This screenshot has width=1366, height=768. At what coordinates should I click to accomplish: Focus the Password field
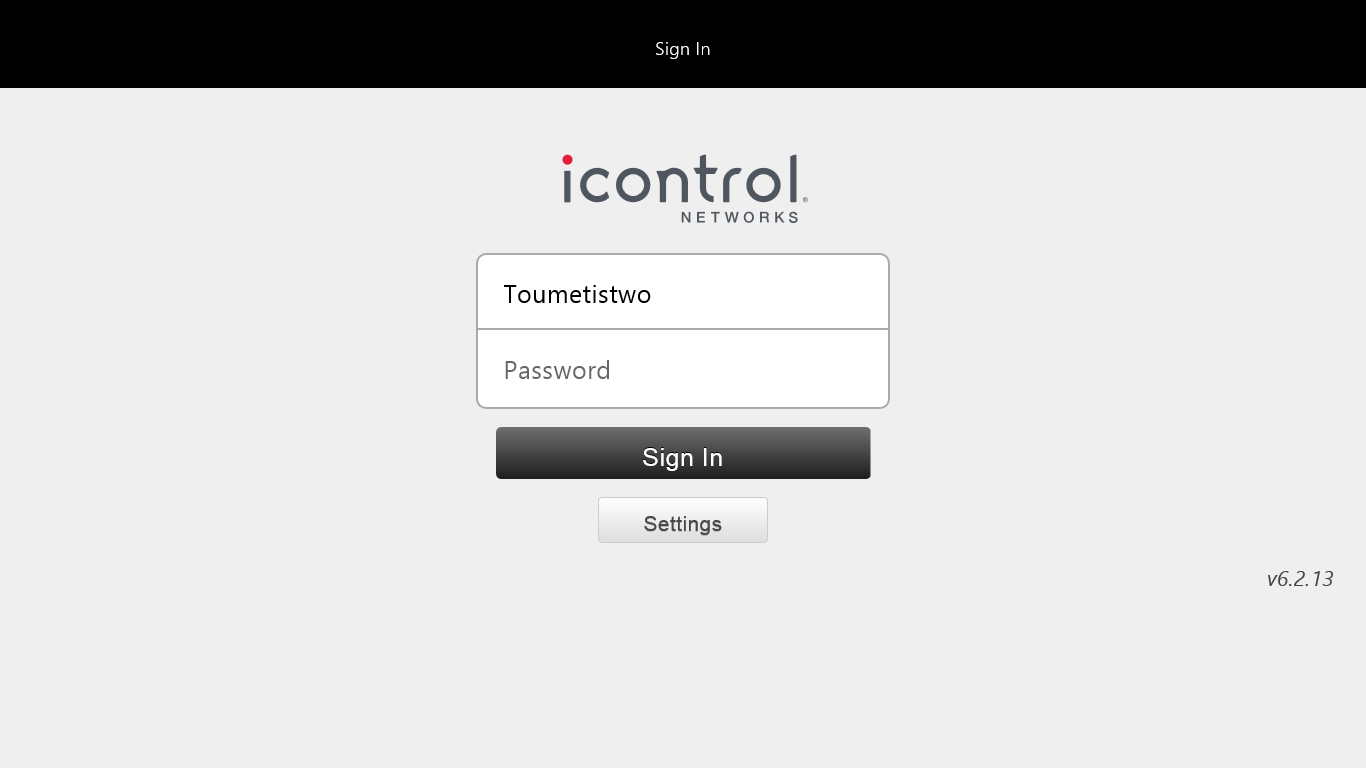[x=682, y=370]
